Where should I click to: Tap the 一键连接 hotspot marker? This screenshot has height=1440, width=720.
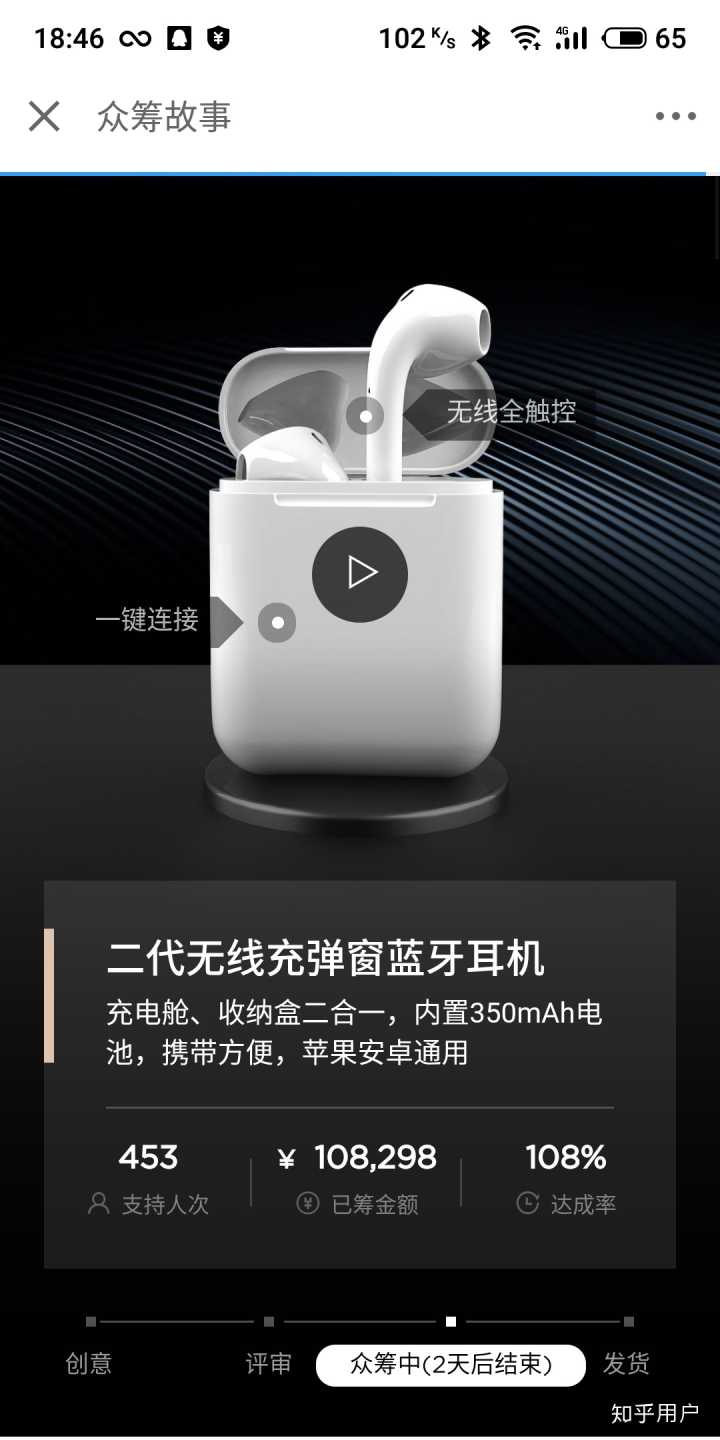(277, 622)
